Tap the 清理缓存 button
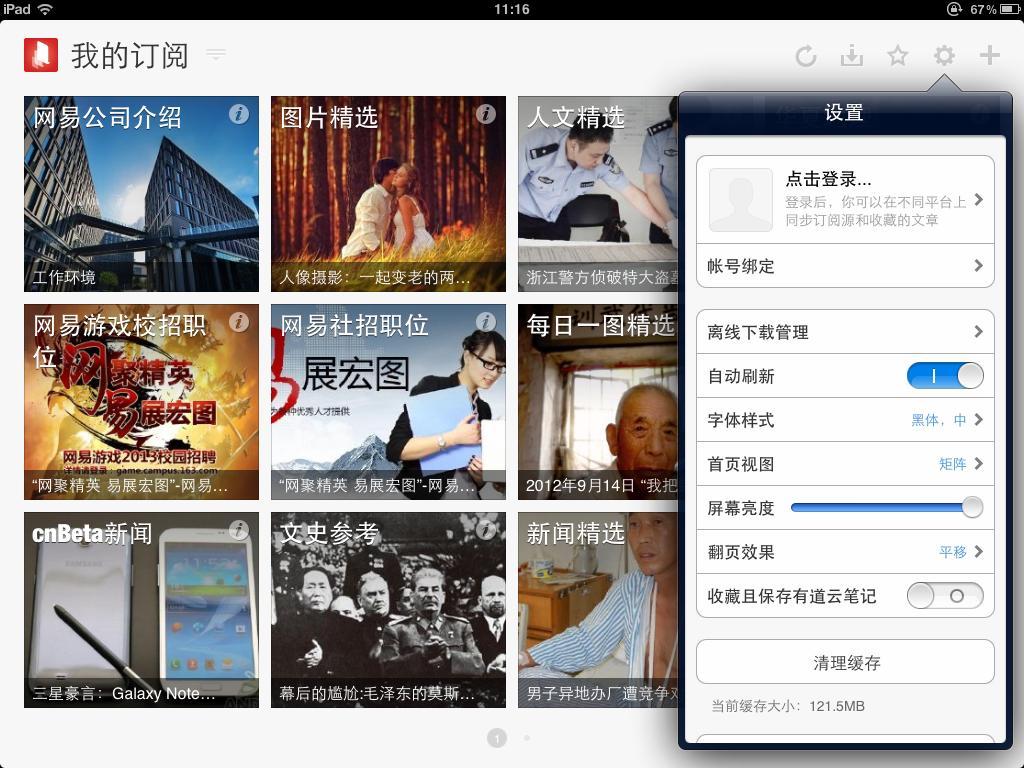The image size is (1024, 768). tap(845, 662)
